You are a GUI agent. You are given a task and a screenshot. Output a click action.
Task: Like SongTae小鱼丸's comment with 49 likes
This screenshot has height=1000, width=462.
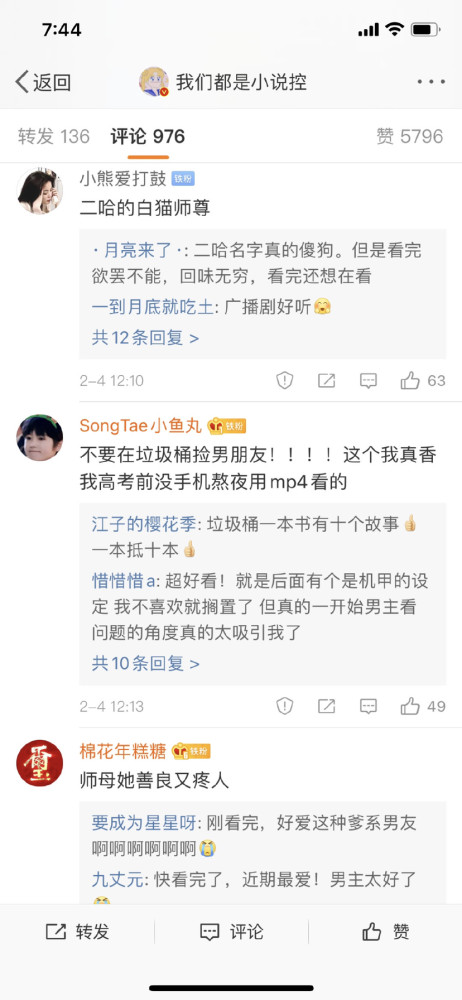click(x=422, y=707)
